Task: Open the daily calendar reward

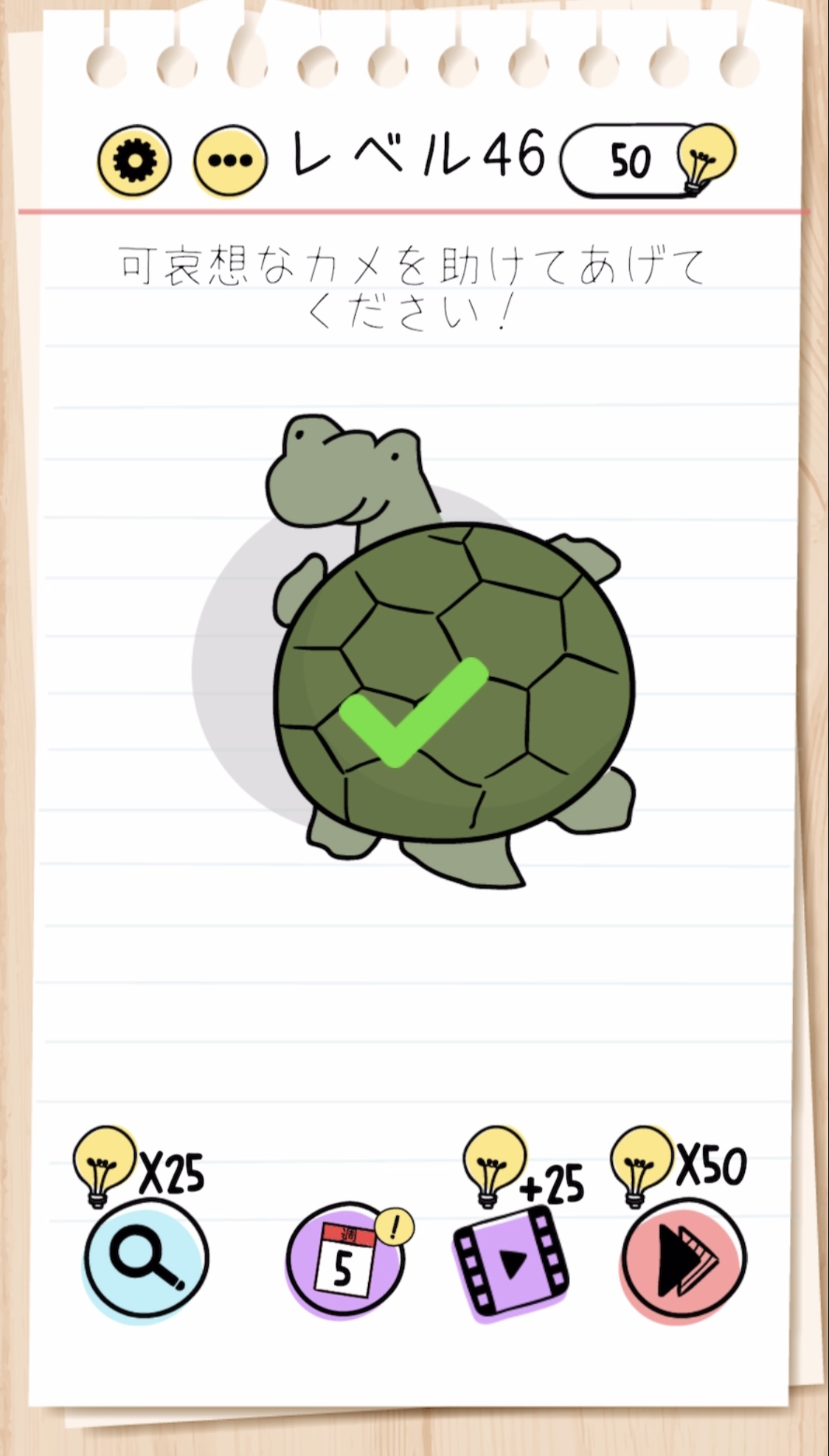Action: pyautogui.click(x=345, y=1260)
